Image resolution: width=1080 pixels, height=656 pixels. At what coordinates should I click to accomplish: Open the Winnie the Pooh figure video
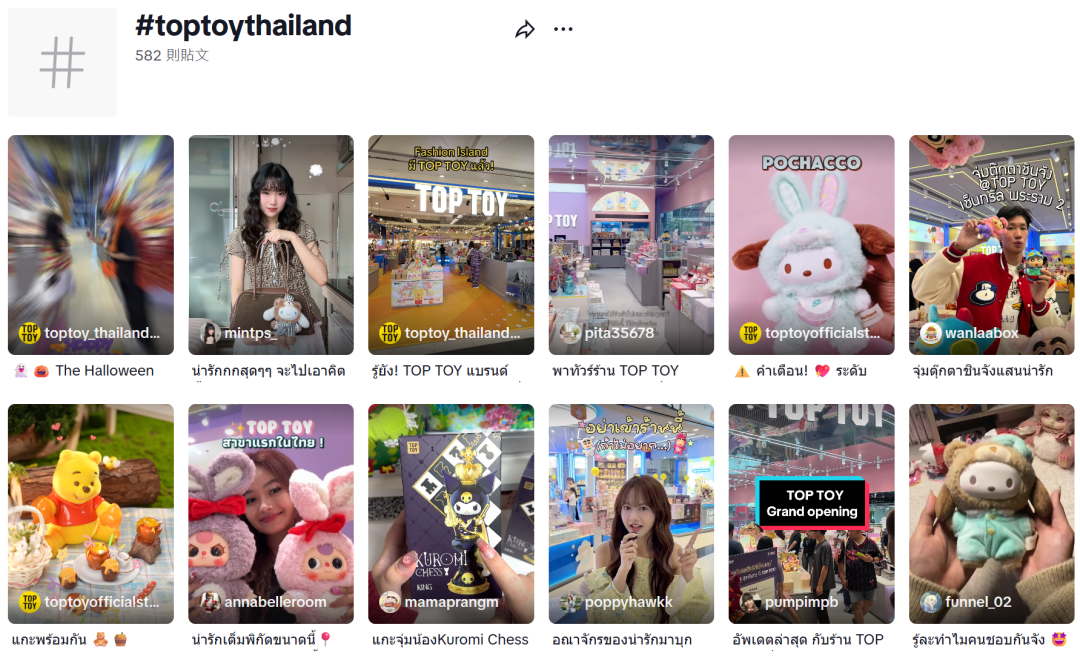click(x=91, y=513)
